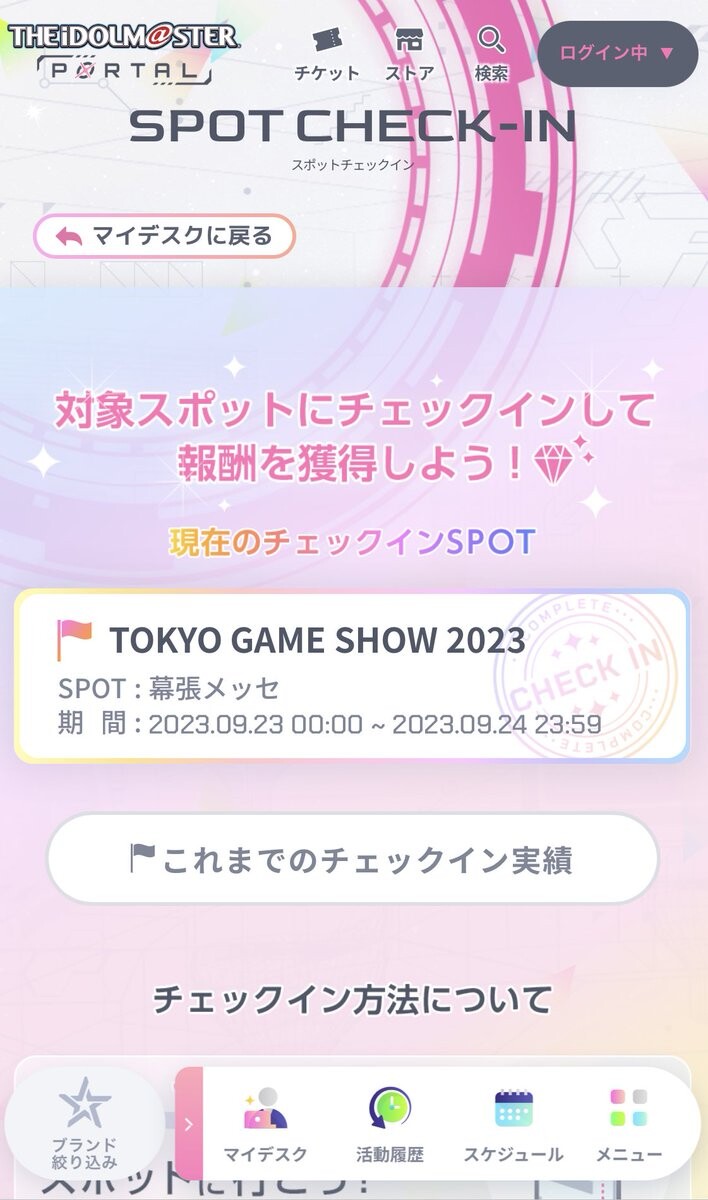Switch to マイデスク tab
The width and height of the screenshot is (708, 1200).
click(265, 1124)
